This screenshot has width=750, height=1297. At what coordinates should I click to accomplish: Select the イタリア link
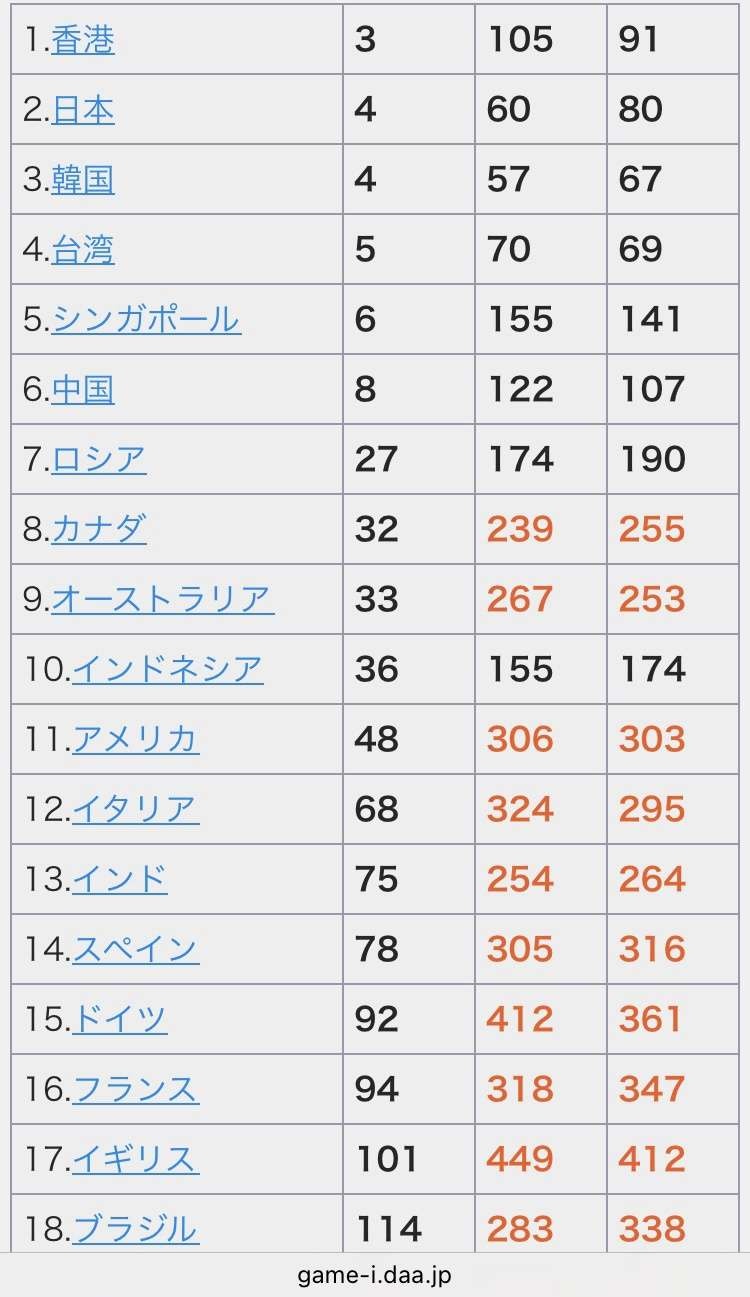(136, 809)
